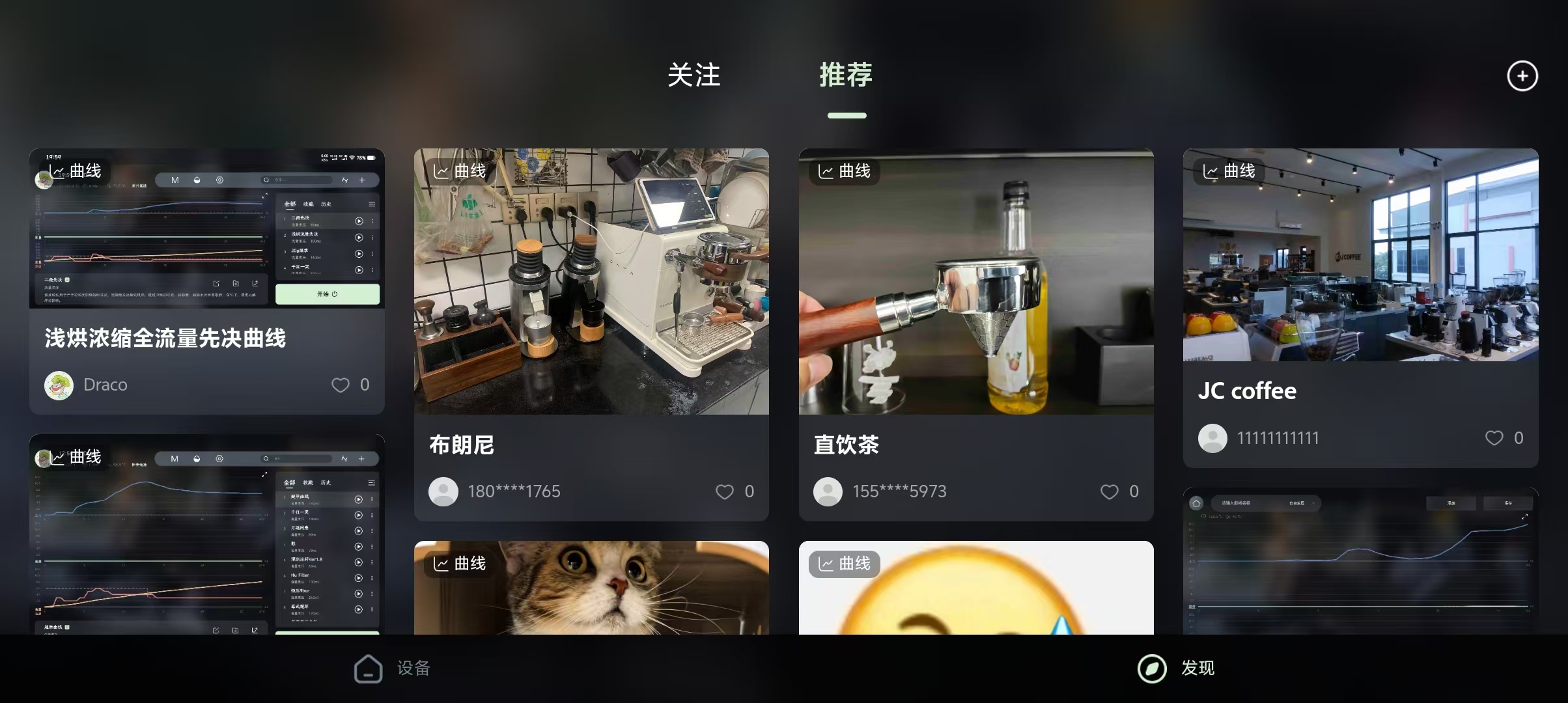Switch to the 关注 tab
1568x703 pixels.
click(693, 76)
